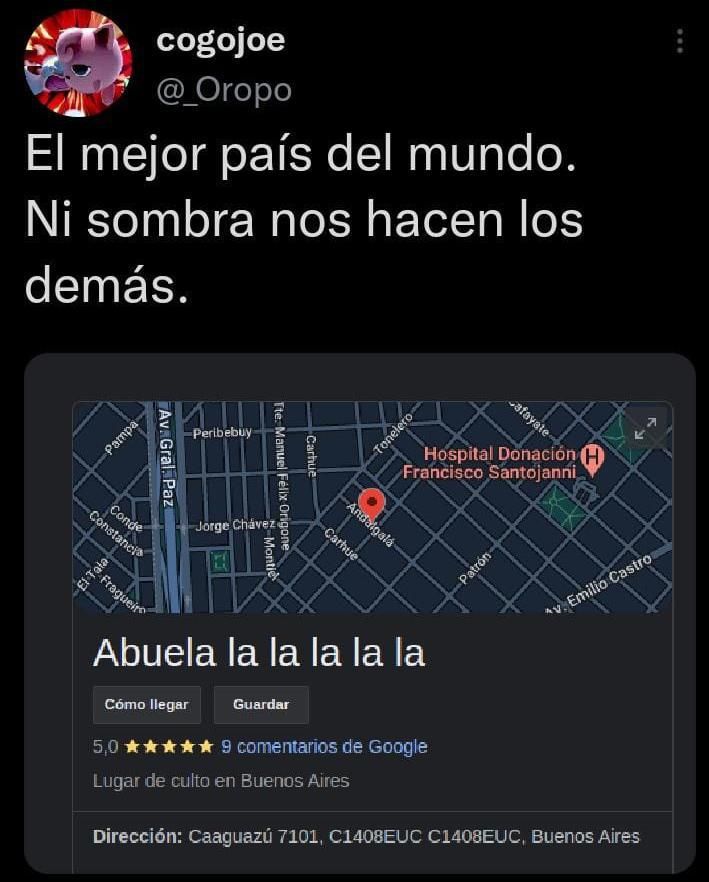This screenshot has height=882, width=709.
Task: Open the tweet's three-dot overflow menu
Action: pos(680,41)
